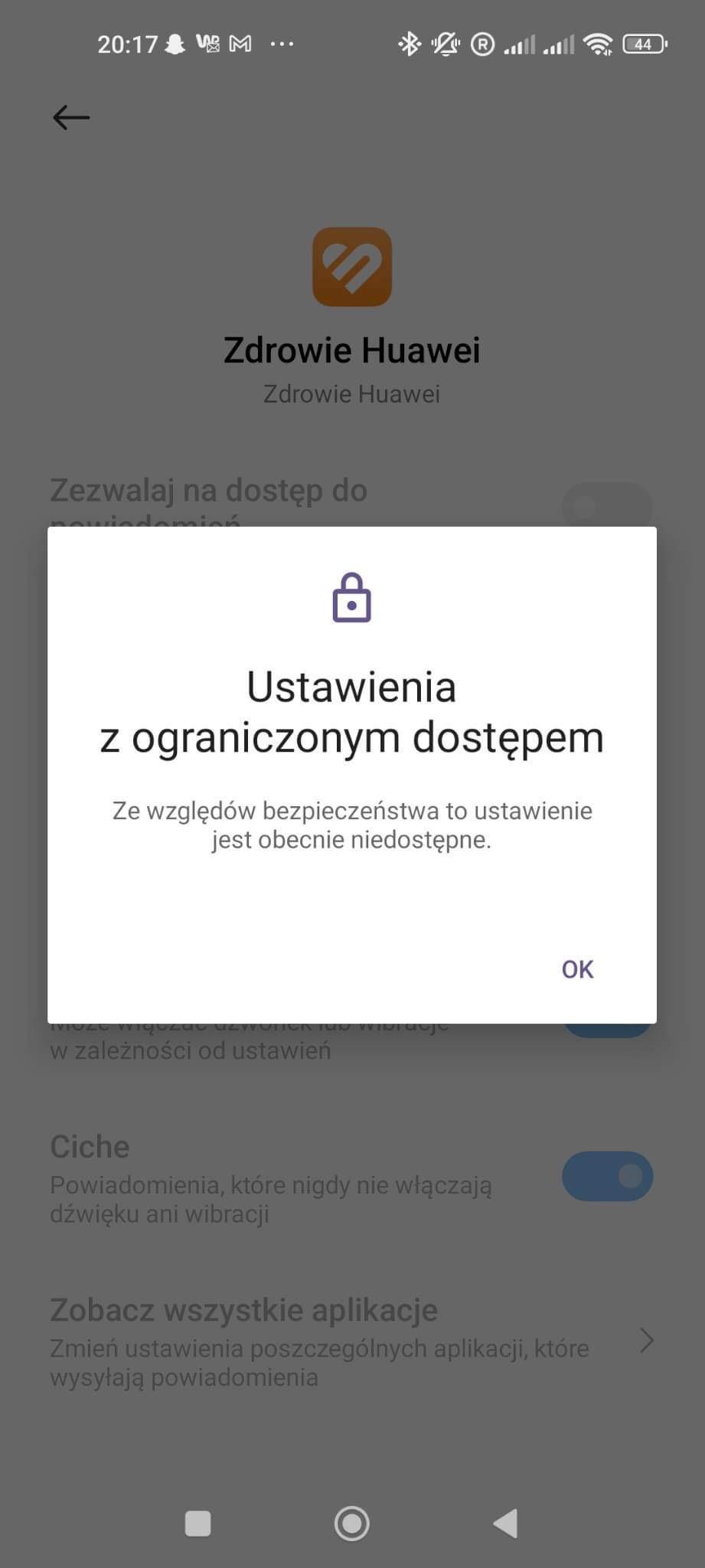Tap the home button in the navigation bar
This screenshot has height=1568, width=705.
pos(352,1523)
